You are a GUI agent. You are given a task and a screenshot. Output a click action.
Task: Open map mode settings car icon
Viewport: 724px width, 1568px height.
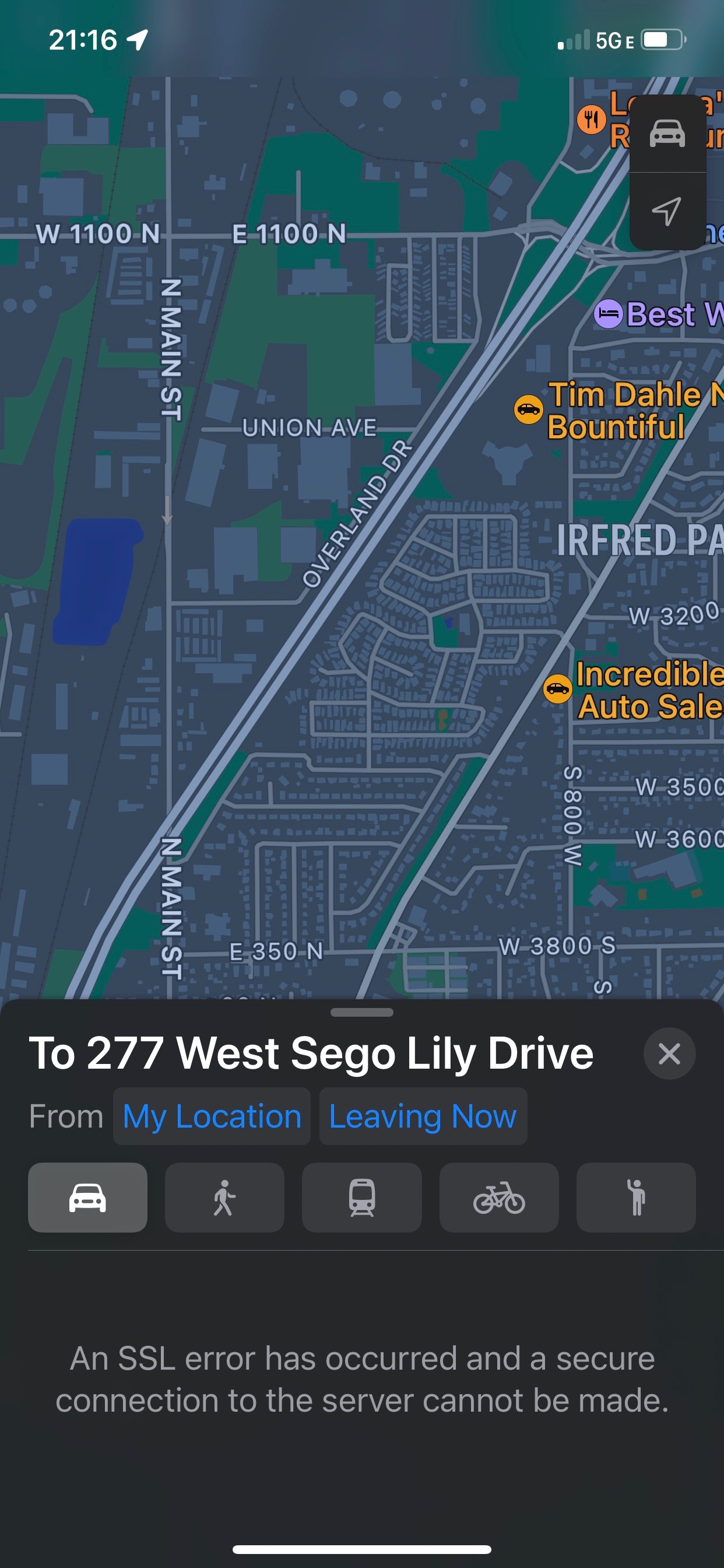[667, 134]
